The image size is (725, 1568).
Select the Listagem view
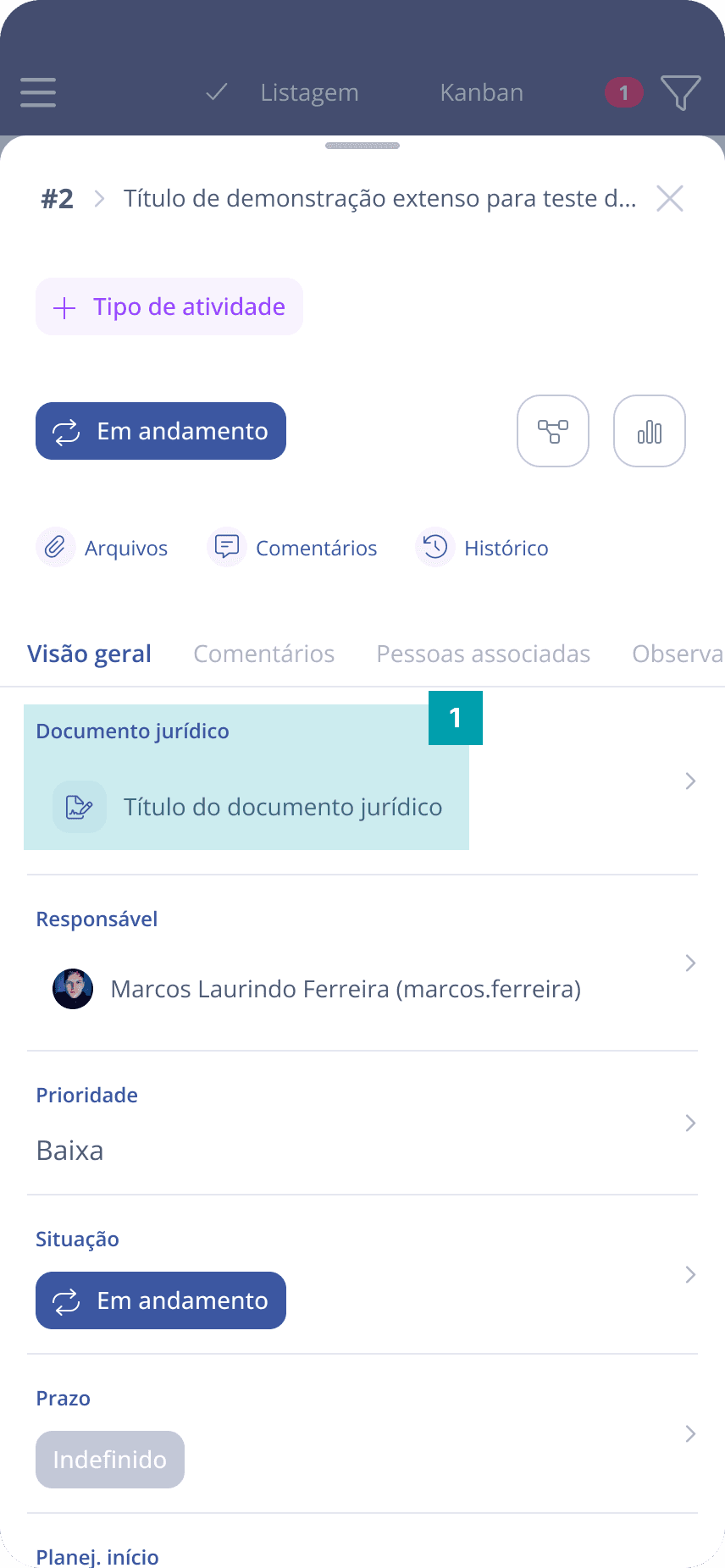[x=309, y=93]
